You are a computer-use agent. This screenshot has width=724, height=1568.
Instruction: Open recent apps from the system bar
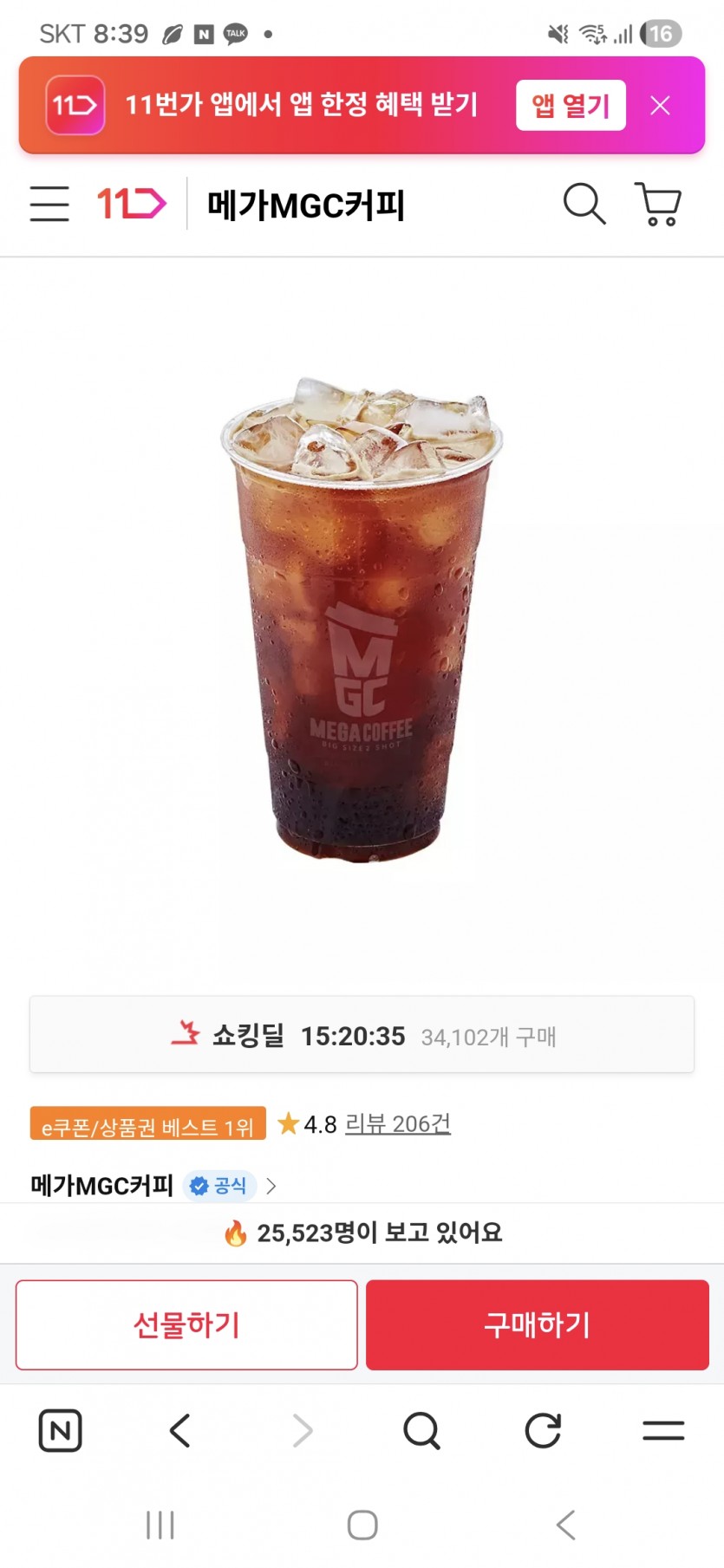pos(160,1525)
